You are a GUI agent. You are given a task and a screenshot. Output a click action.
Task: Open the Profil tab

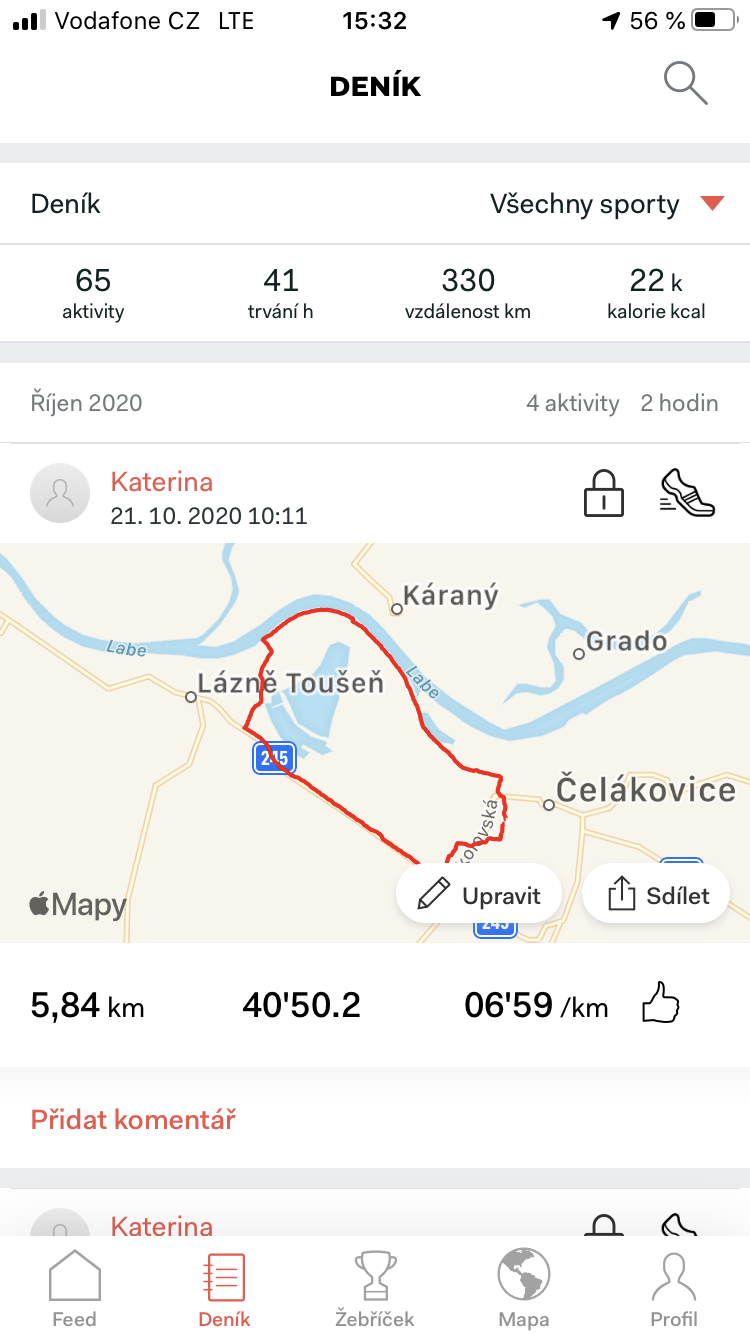pos(674,1289)
